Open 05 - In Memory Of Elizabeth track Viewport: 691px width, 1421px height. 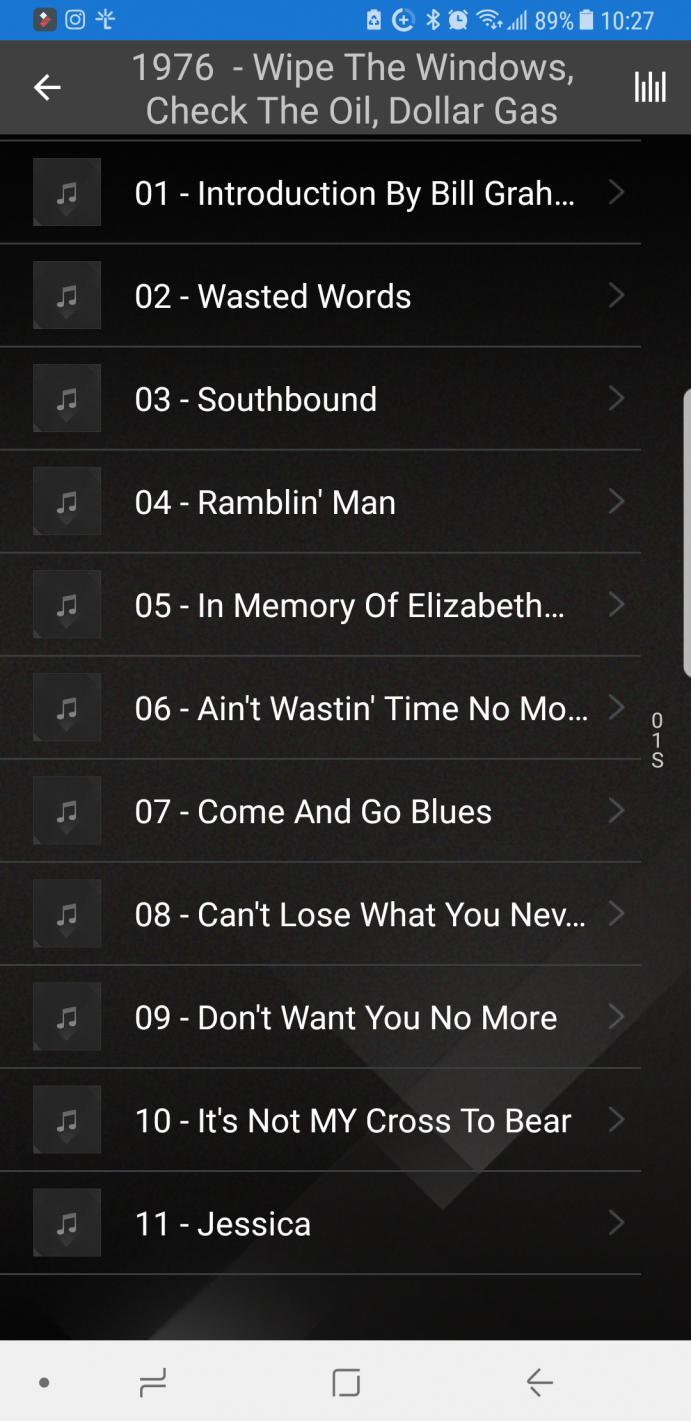tap(349, 605)
